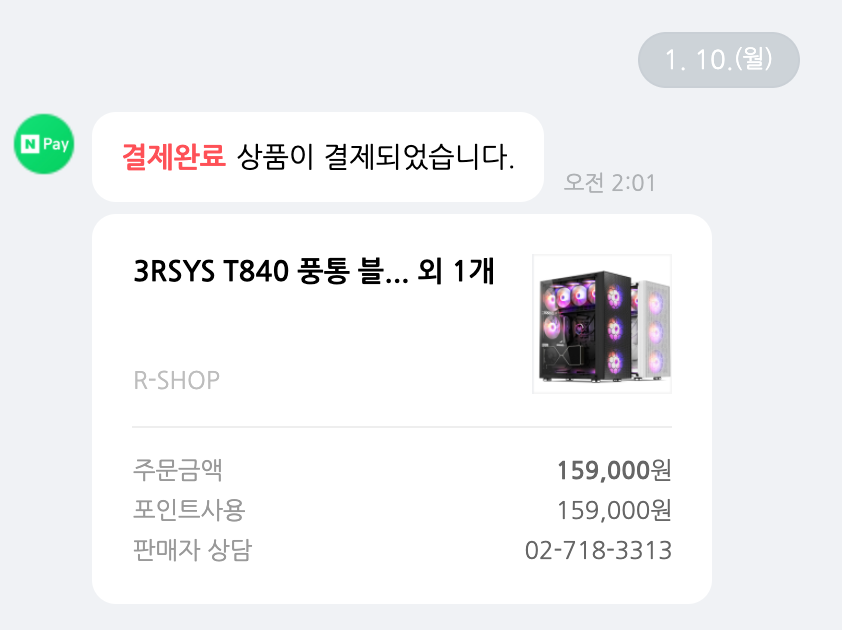Call seller number 02-718-3313
Image resolution: width=842 pixels, height=630 pixels.
598,550
